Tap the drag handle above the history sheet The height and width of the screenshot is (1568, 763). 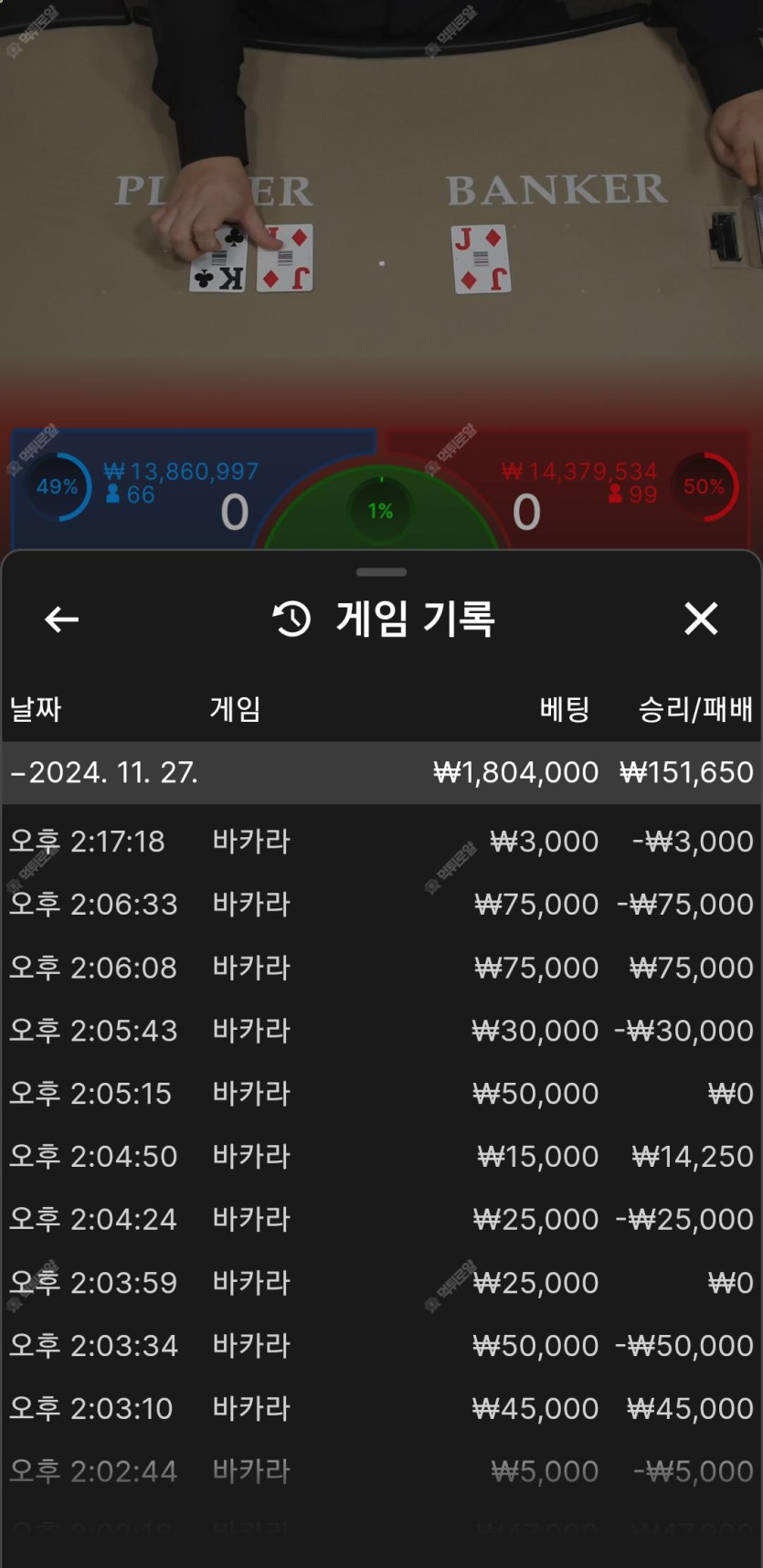coord(381,572)
